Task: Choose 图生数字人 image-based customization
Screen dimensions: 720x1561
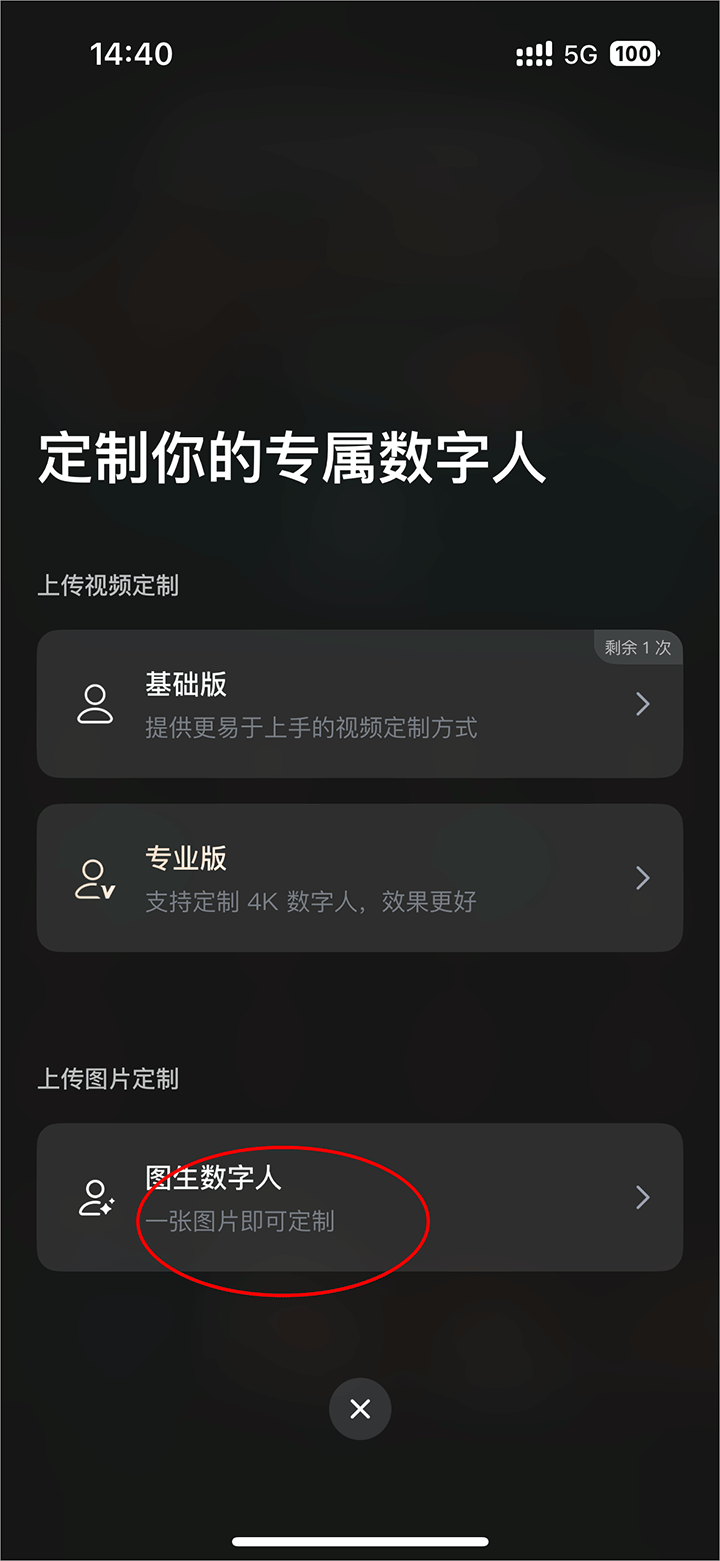Action: [x=360, y=1197]
